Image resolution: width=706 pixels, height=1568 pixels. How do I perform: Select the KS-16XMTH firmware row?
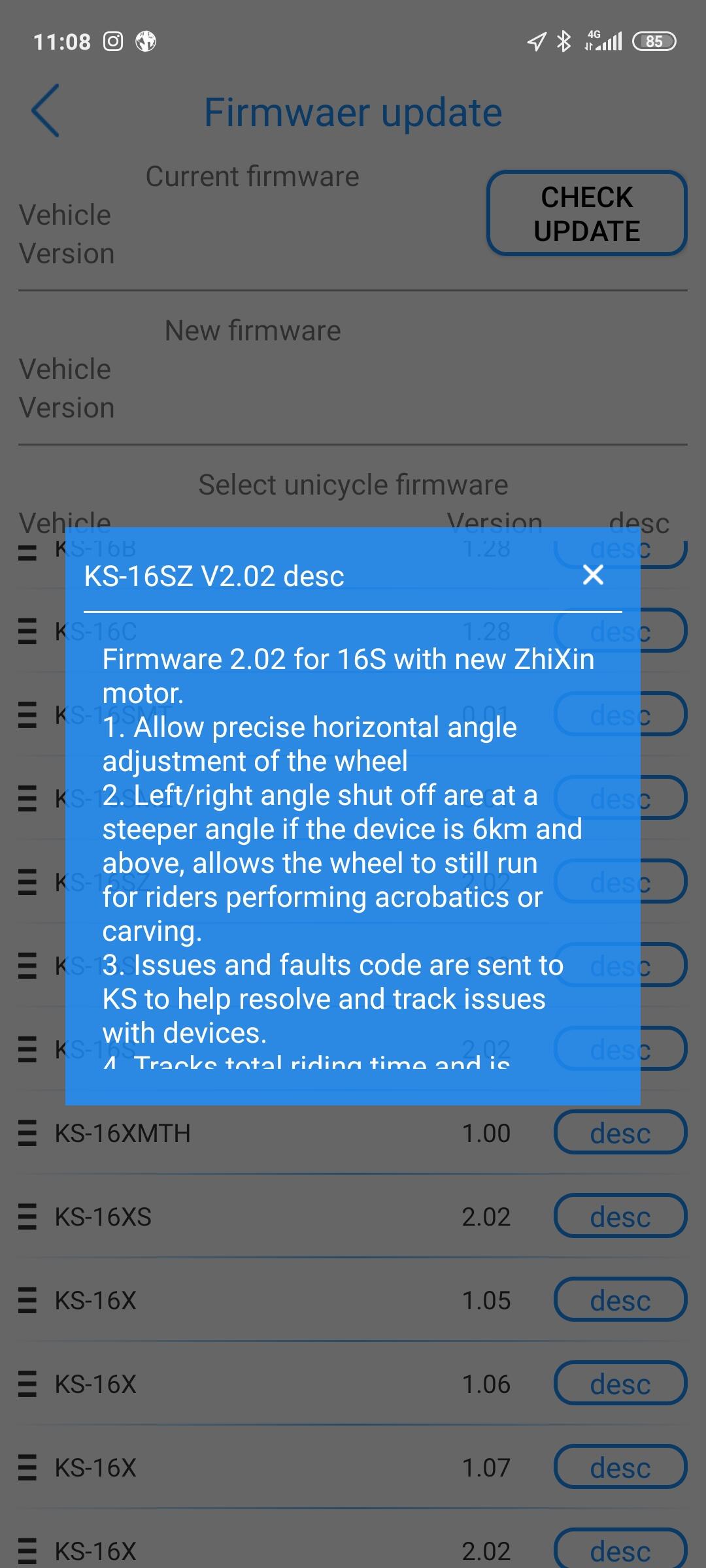[281, 1133]
